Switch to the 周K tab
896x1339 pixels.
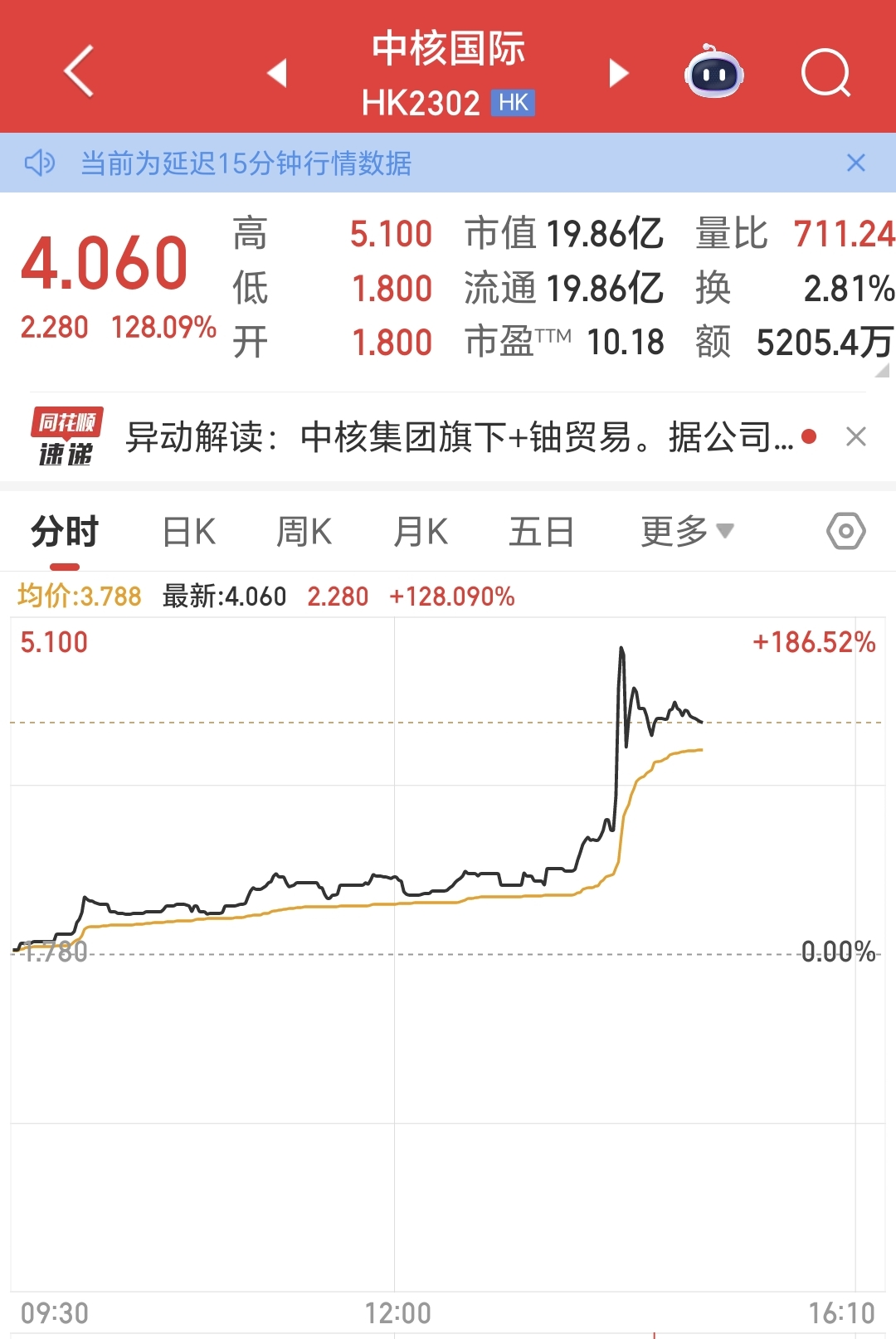pyautogui.click(x=304, y=532)
